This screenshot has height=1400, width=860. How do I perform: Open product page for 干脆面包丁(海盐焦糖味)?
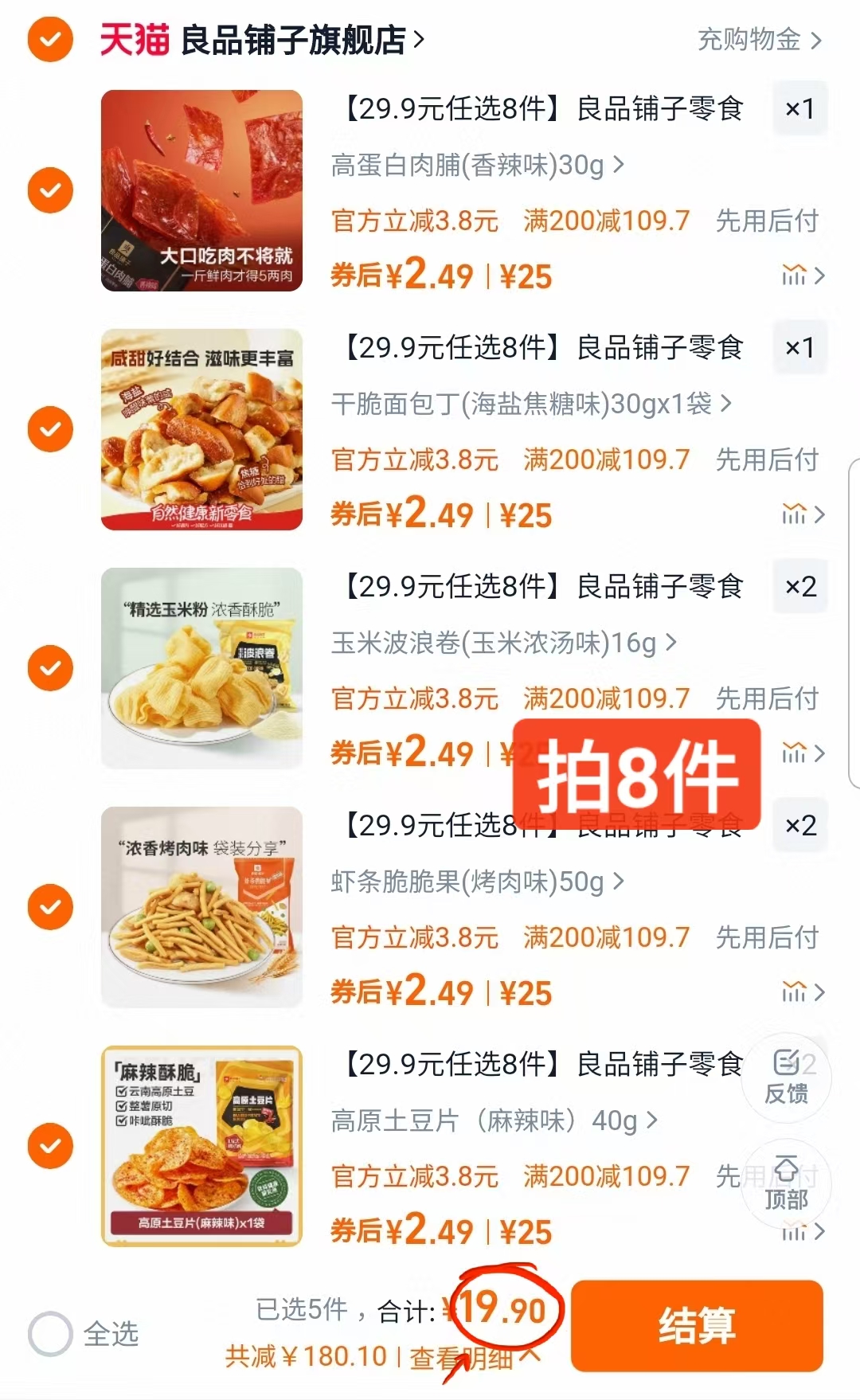526,405
